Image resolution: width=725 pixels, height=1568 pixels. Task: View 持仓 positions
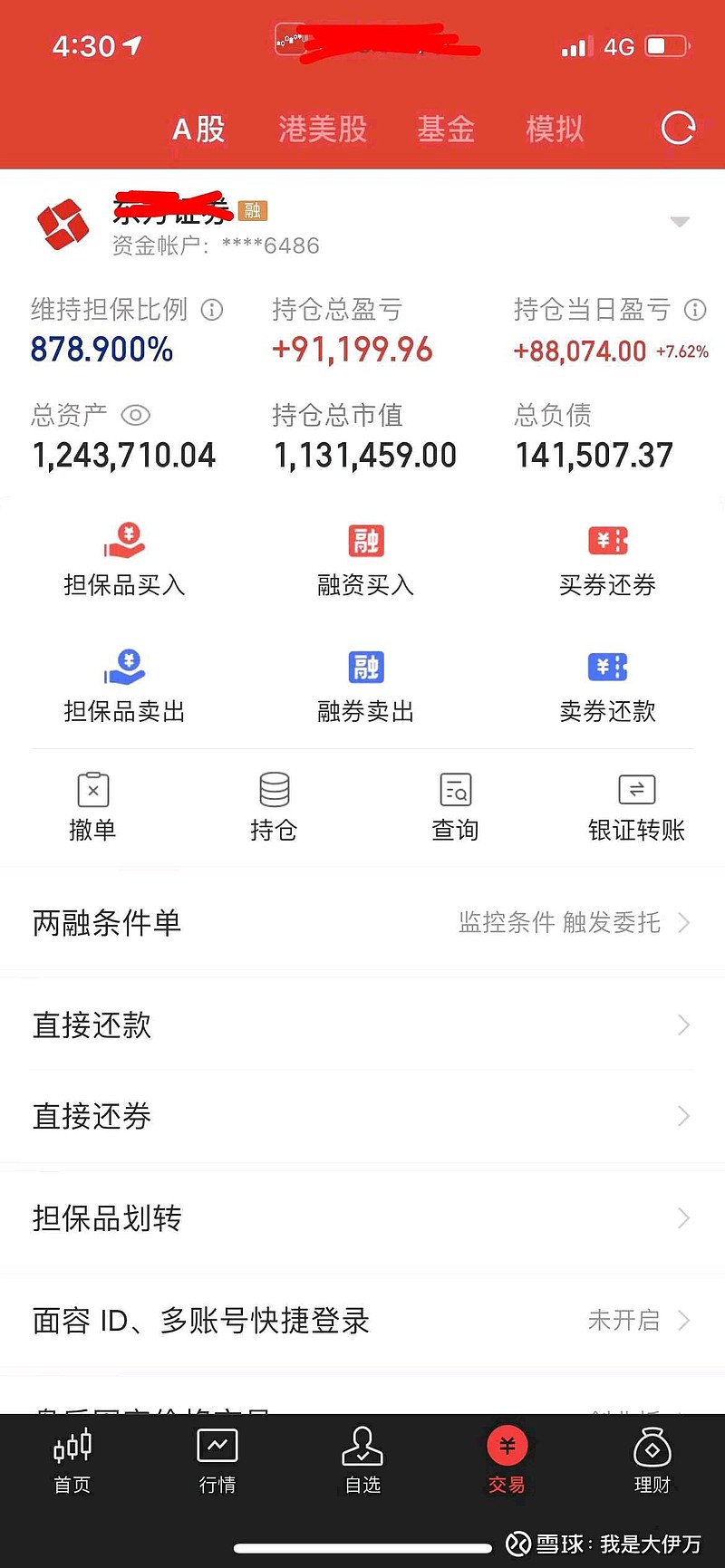274,806
